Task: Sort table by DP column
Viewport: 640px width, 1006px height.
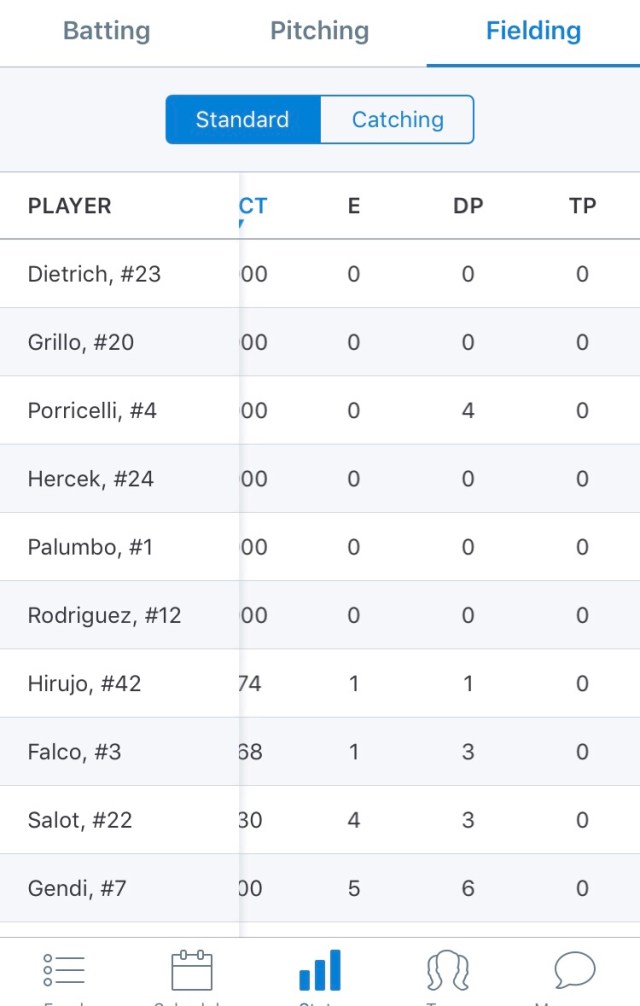Action: click(468, 206)
